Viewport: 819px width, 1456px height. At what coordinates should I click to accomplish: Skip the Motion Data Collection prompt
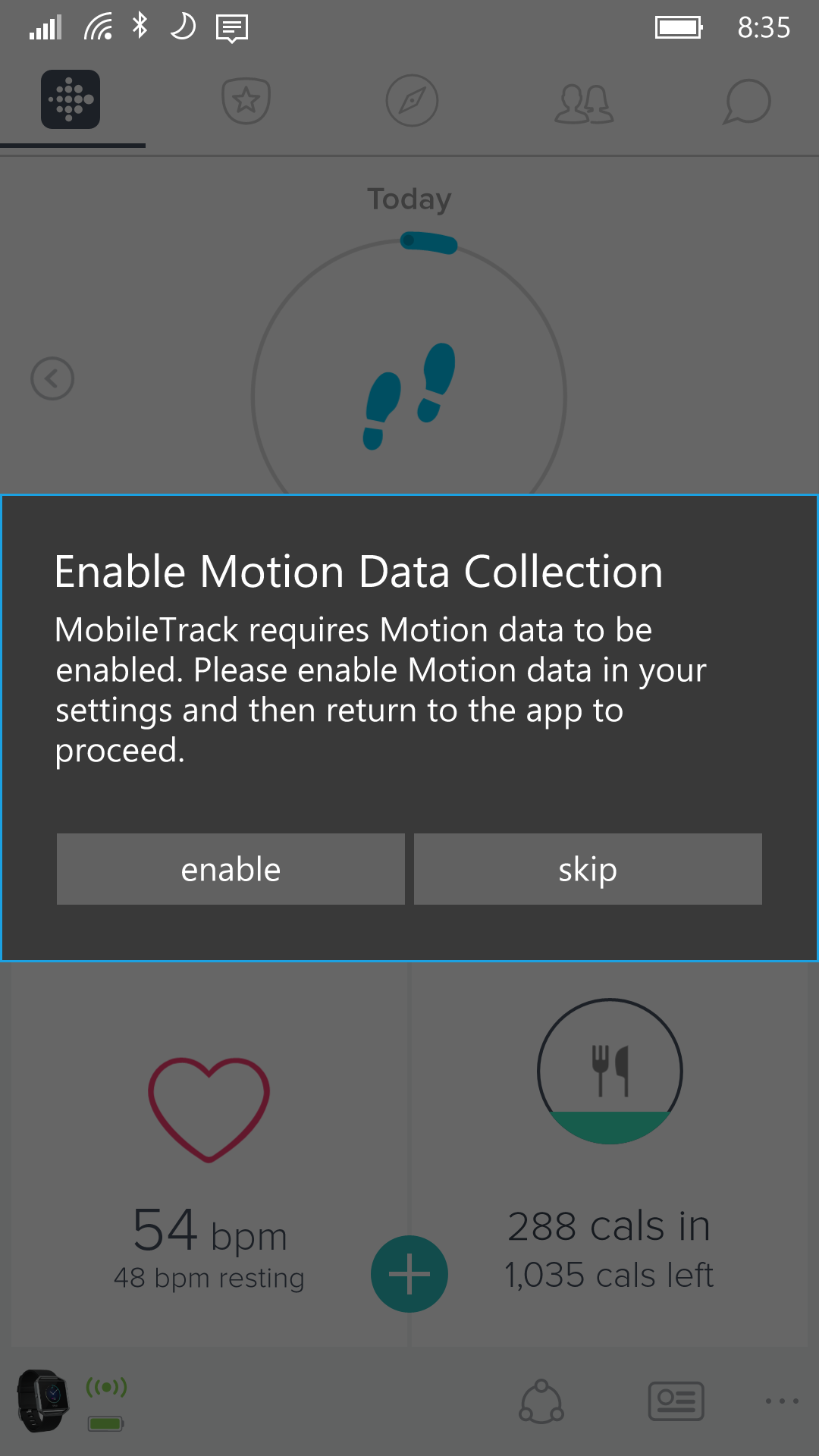point(588,869)
